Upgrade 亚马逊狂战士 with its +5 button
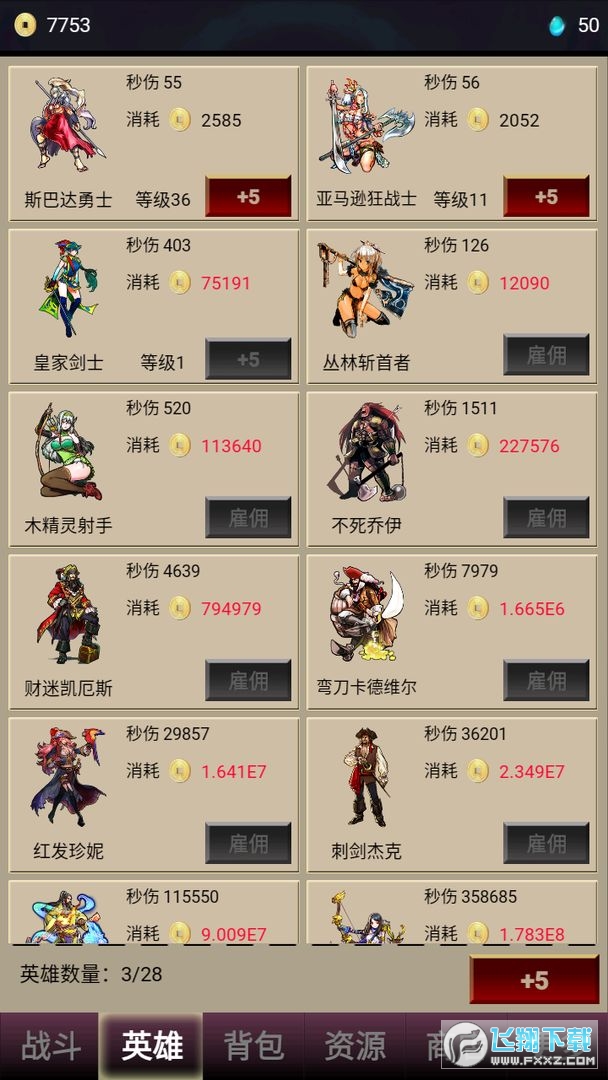Image resolution: width=608 pixels, height=1080 pixels. [x=546, y=197]
